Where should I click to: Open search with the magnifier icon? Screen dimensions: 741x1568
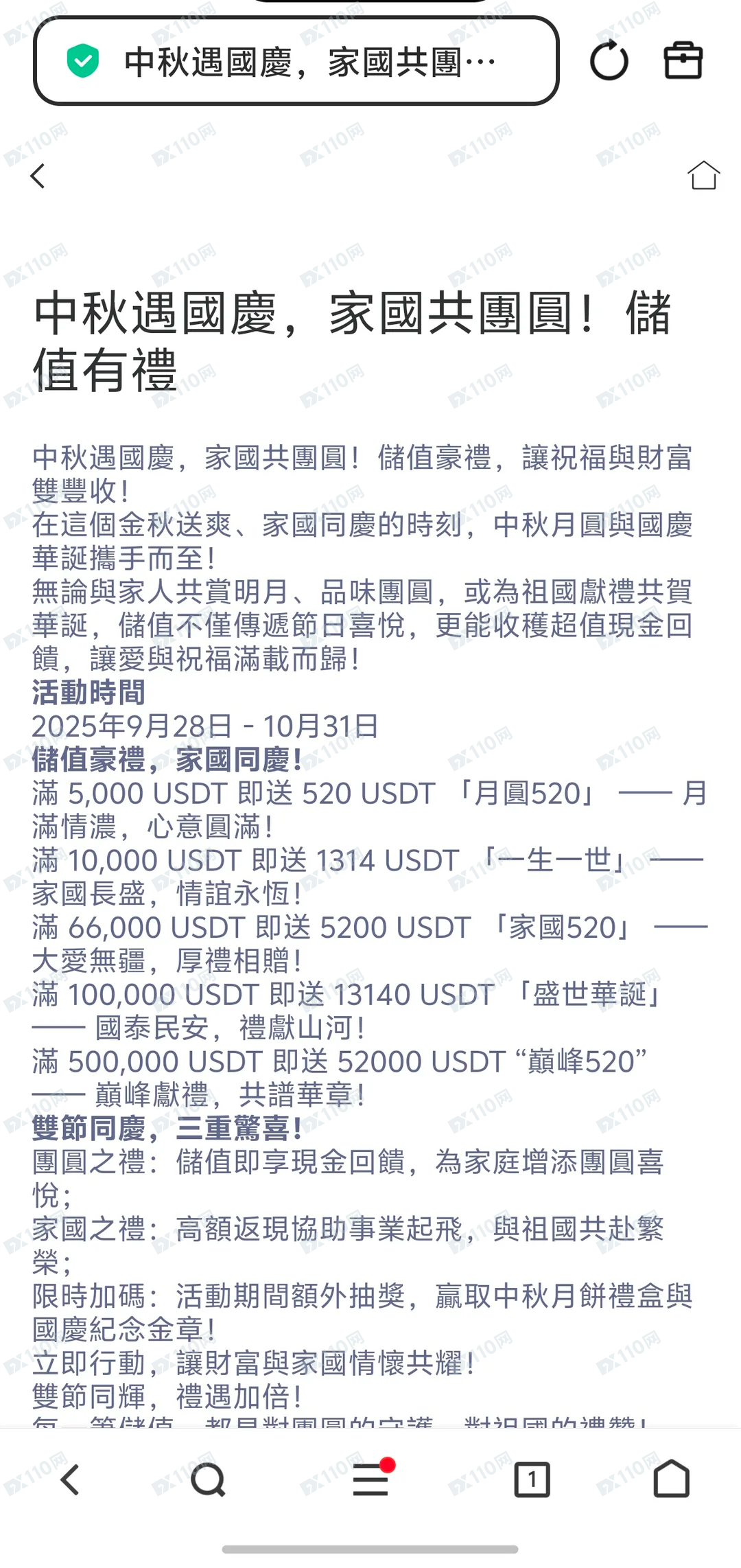pos(209,1481)
